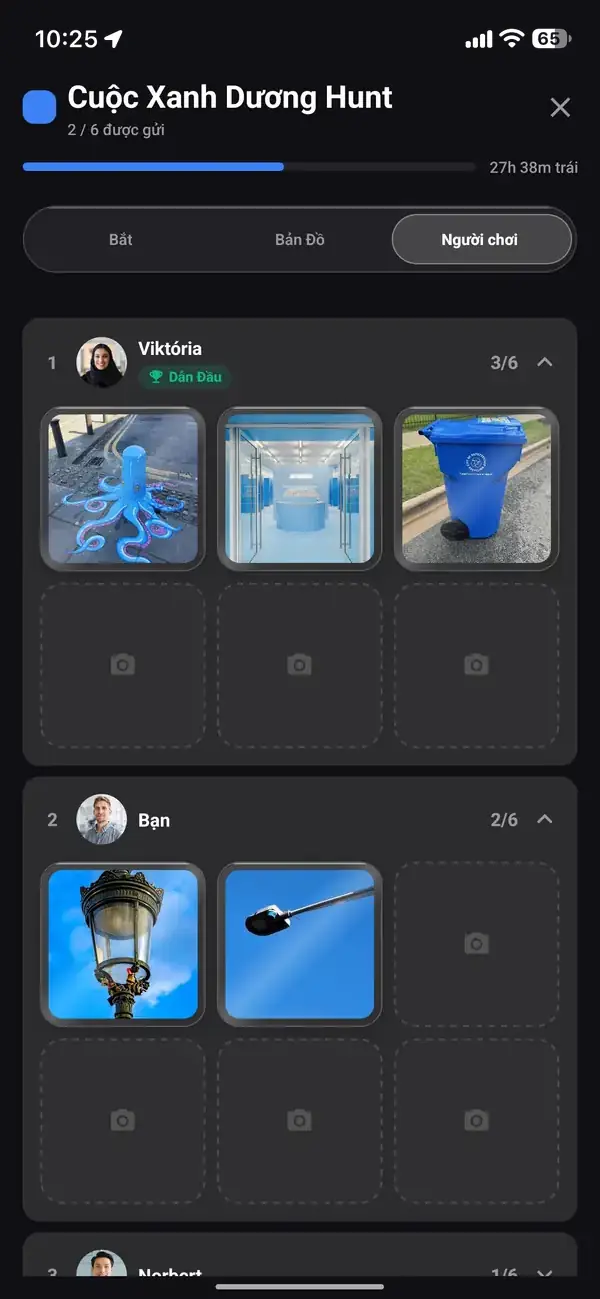View Viktória's blue room photo
The width and height of the screenshot is (600, 1299).
coord(300,489)
